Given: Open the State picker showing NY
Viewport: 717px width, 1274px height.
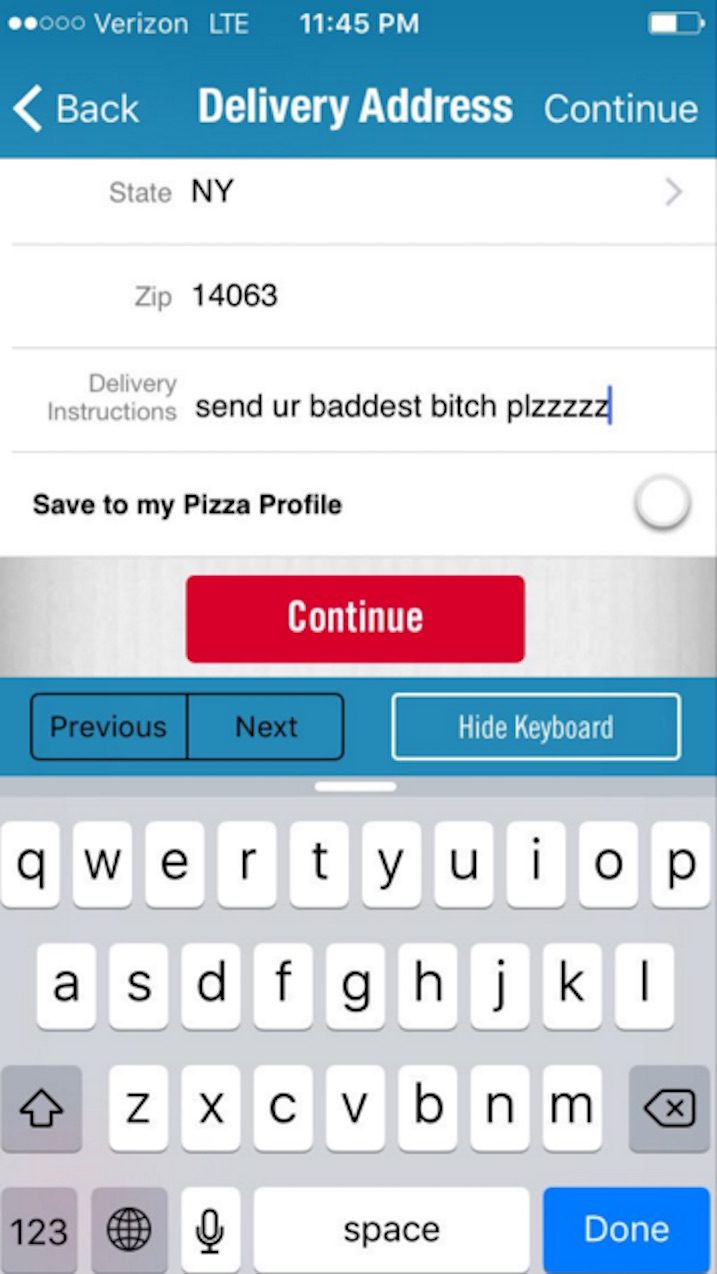Looking at the screenshot, I should coord(430,192).
